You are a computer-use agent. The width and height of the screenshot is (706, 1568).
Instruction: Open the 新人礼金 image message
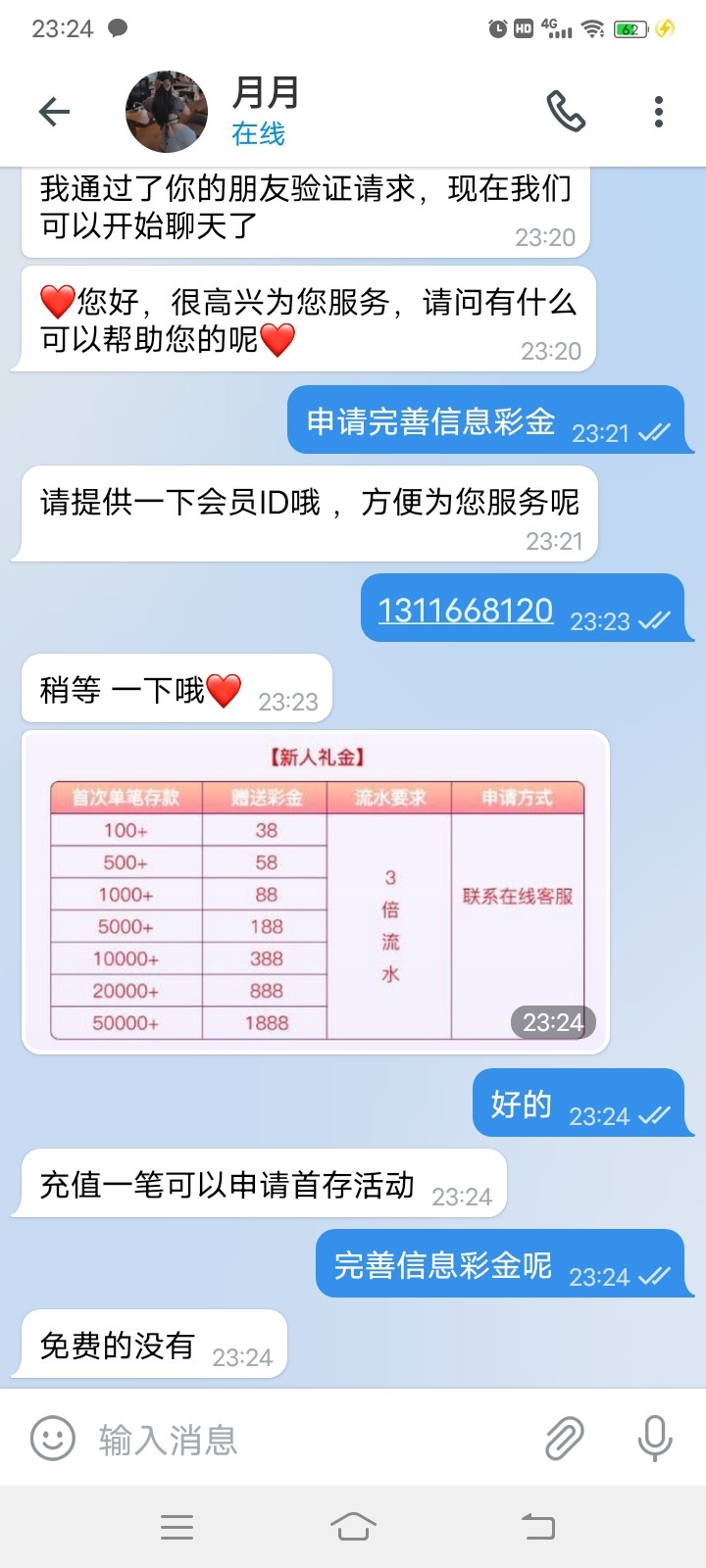click(316, 892)
